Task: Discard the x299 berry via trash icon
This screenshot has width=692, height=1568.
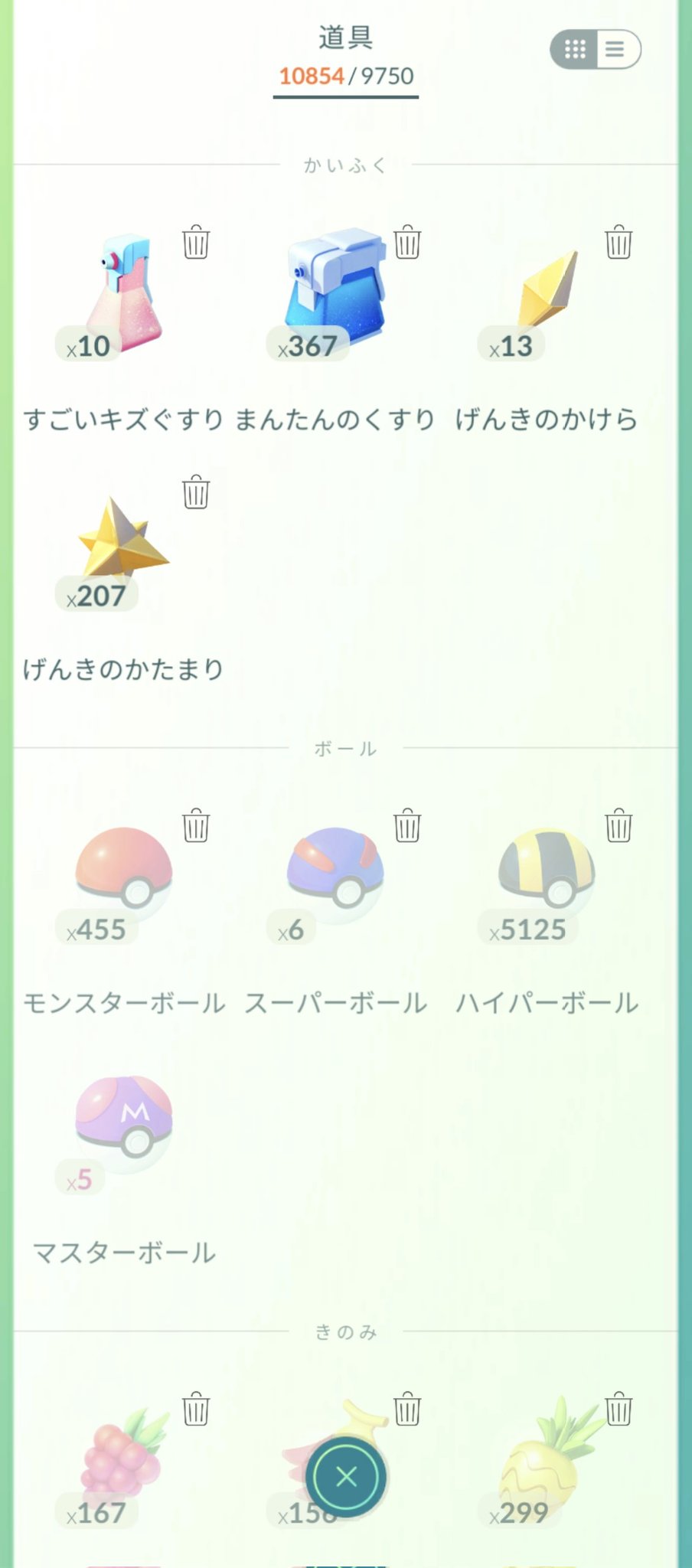Action: point(619,1410)
